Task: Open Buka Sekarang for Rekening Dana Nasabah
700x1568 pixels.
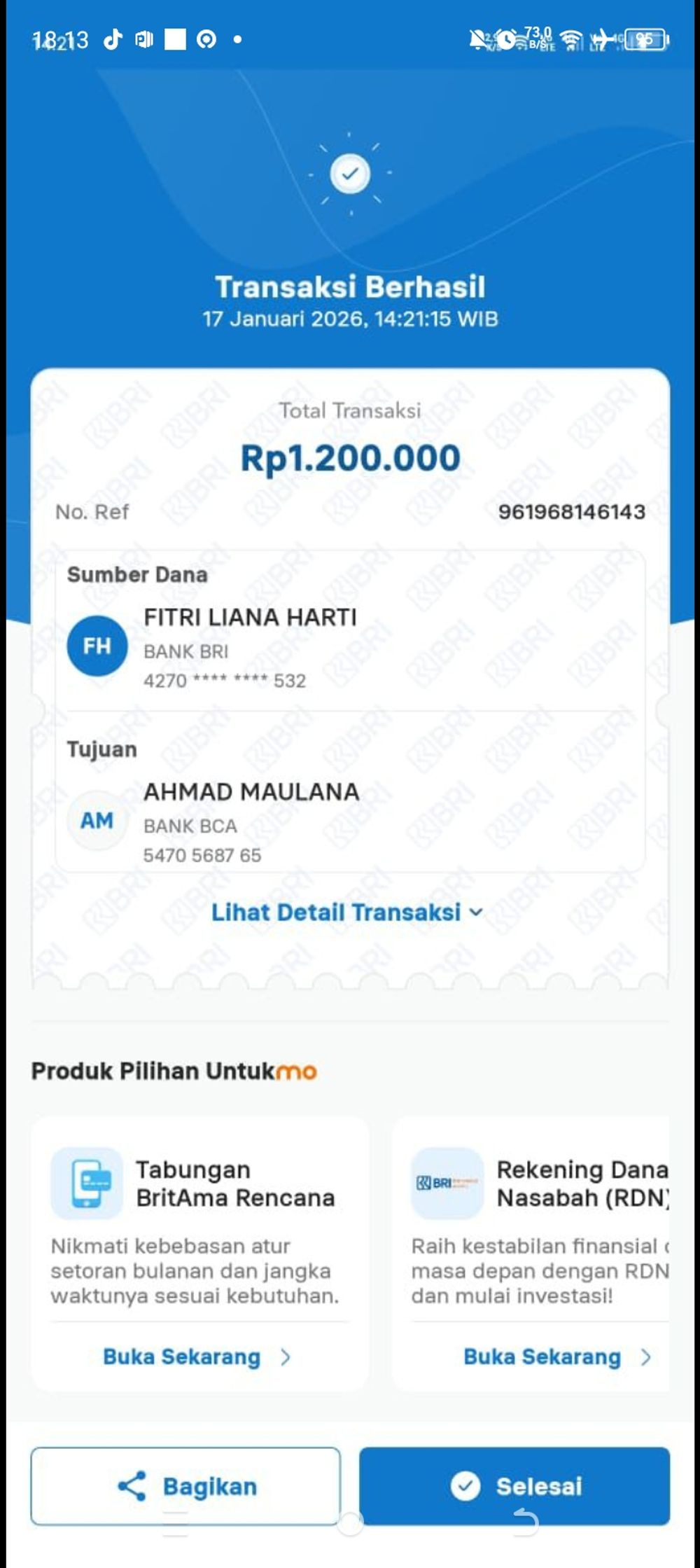Action: [x=556, y=1357]
